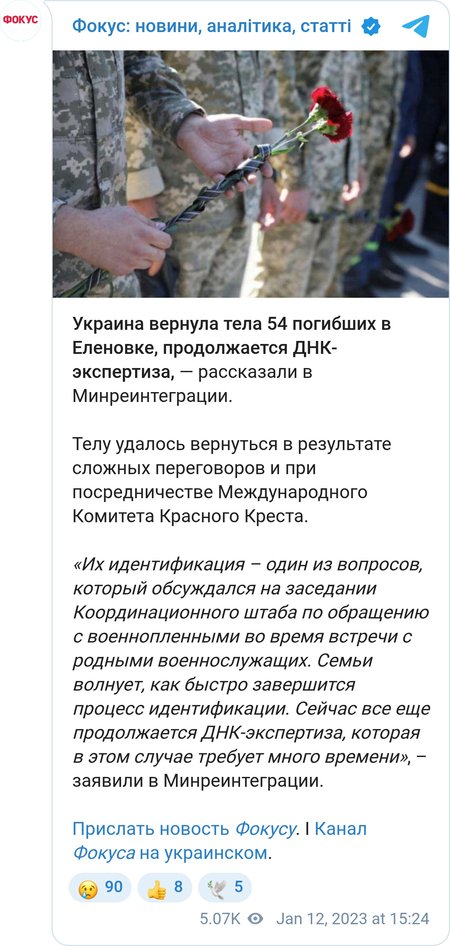React with the dove emoji
Image resolution: width=450 pixels, height=946 pixels.
coord(224,887)
